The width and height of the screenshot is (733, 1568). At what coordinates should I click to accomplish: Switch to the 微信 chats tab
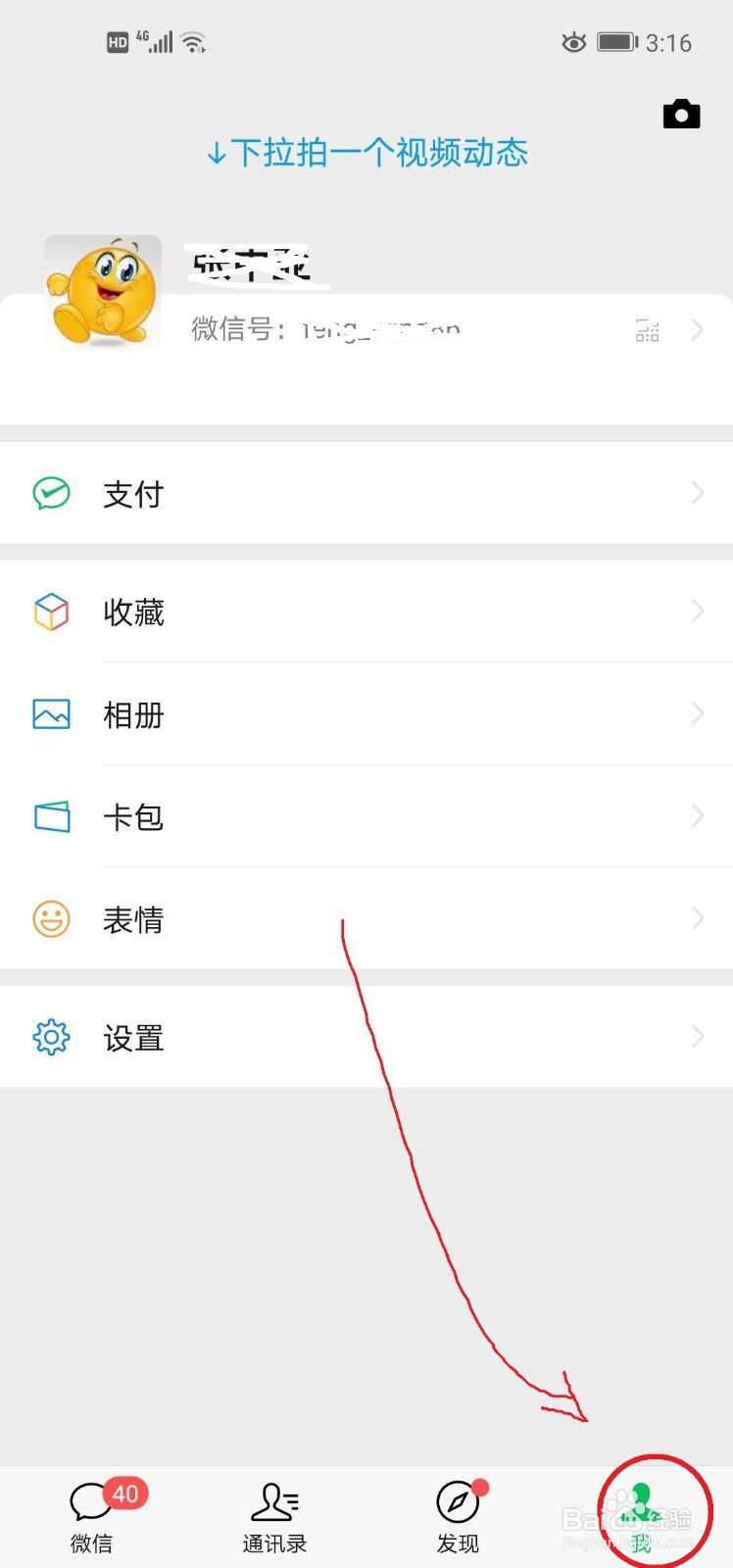(91, 1514)
